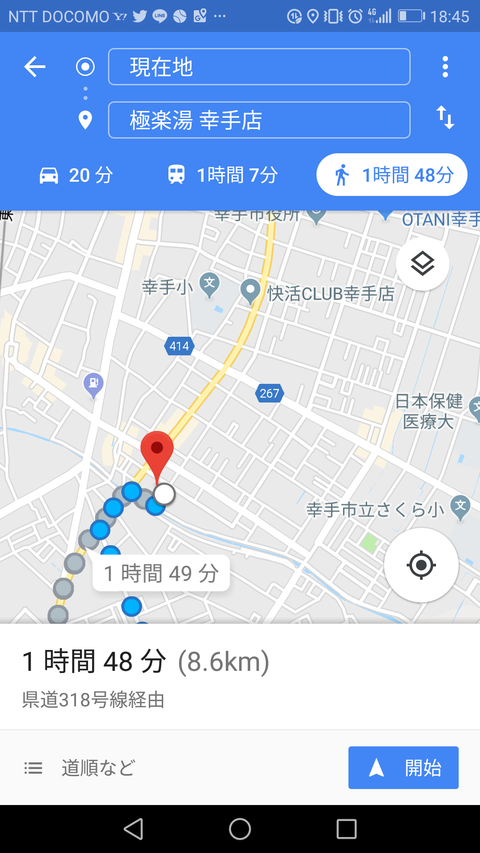Go to the system home screen
Viewport: 480px width, 853px height.
240,829
